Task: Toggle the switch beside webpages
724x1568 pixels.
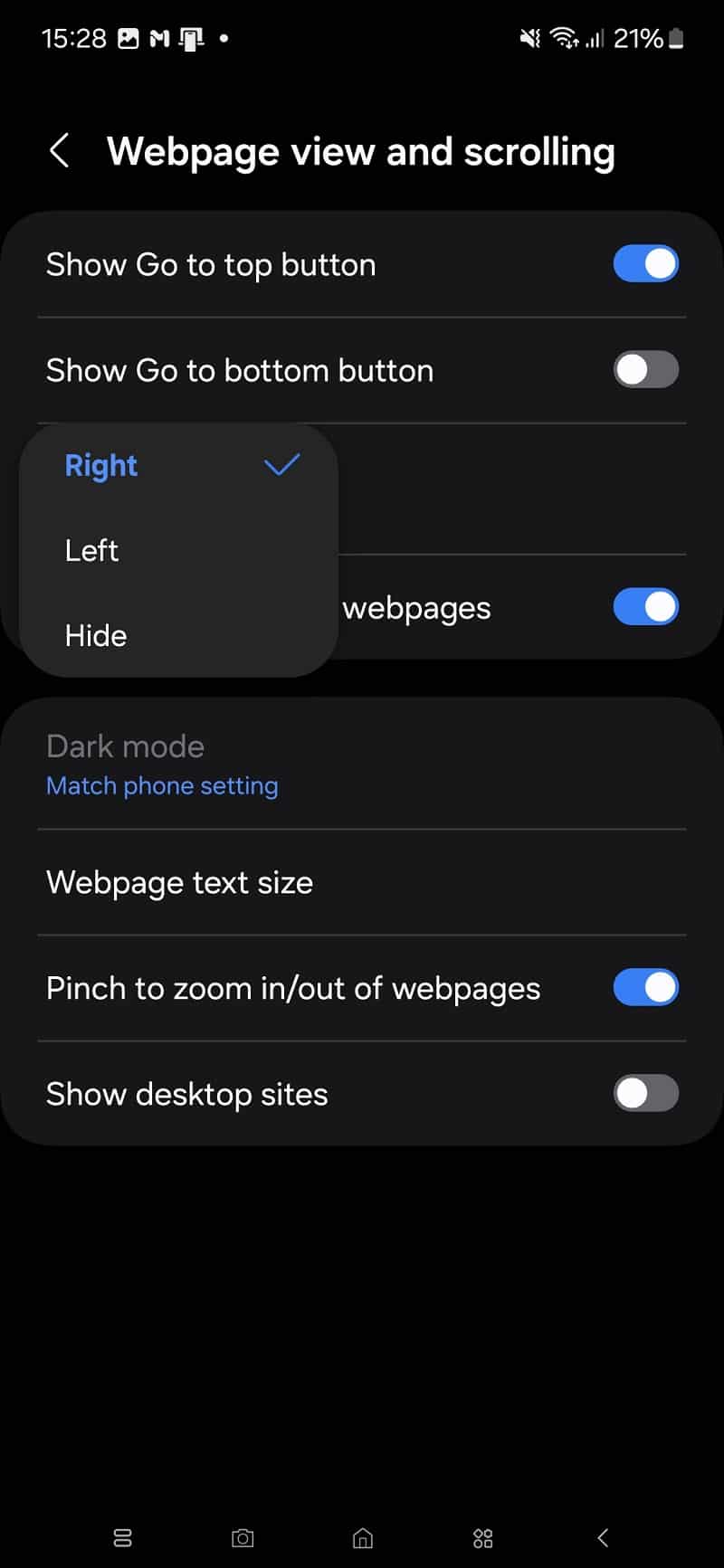Action: click(x=645, y=607)
